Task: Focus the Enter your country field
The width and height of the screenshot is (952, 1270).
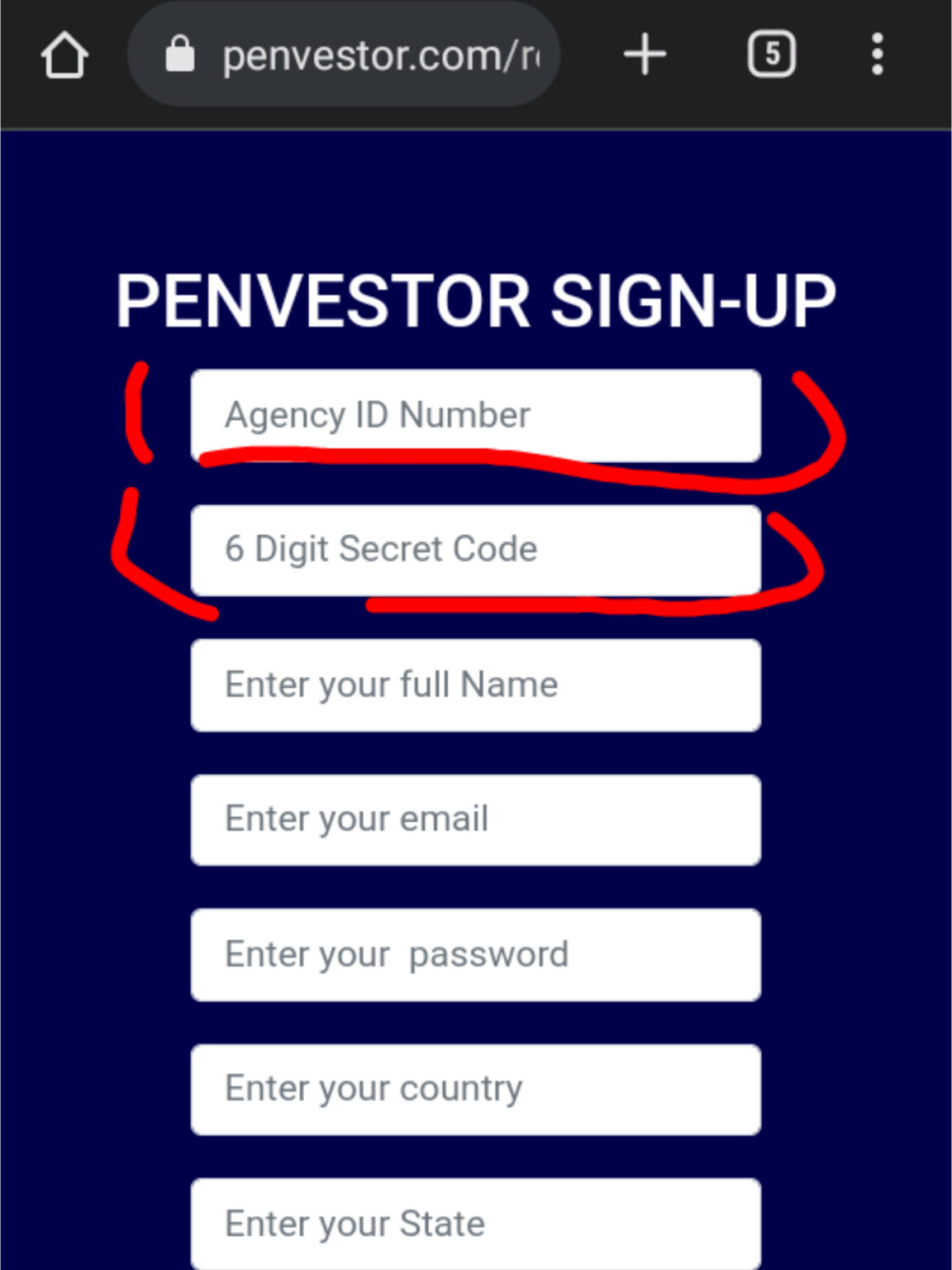Action: [x=476, y=1089]
